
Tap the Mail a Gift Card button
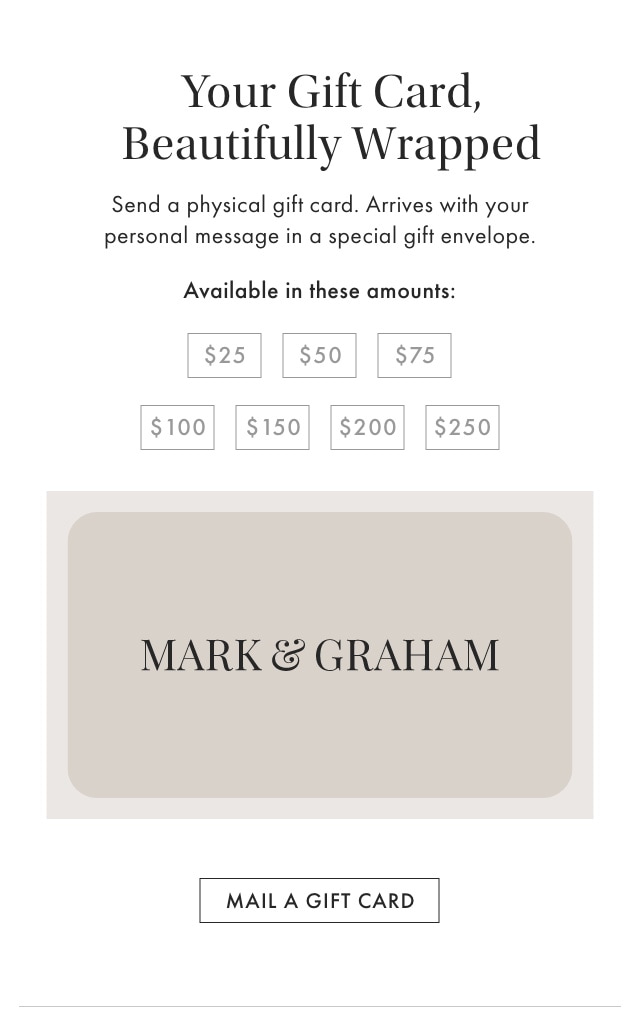click(319, 900)
